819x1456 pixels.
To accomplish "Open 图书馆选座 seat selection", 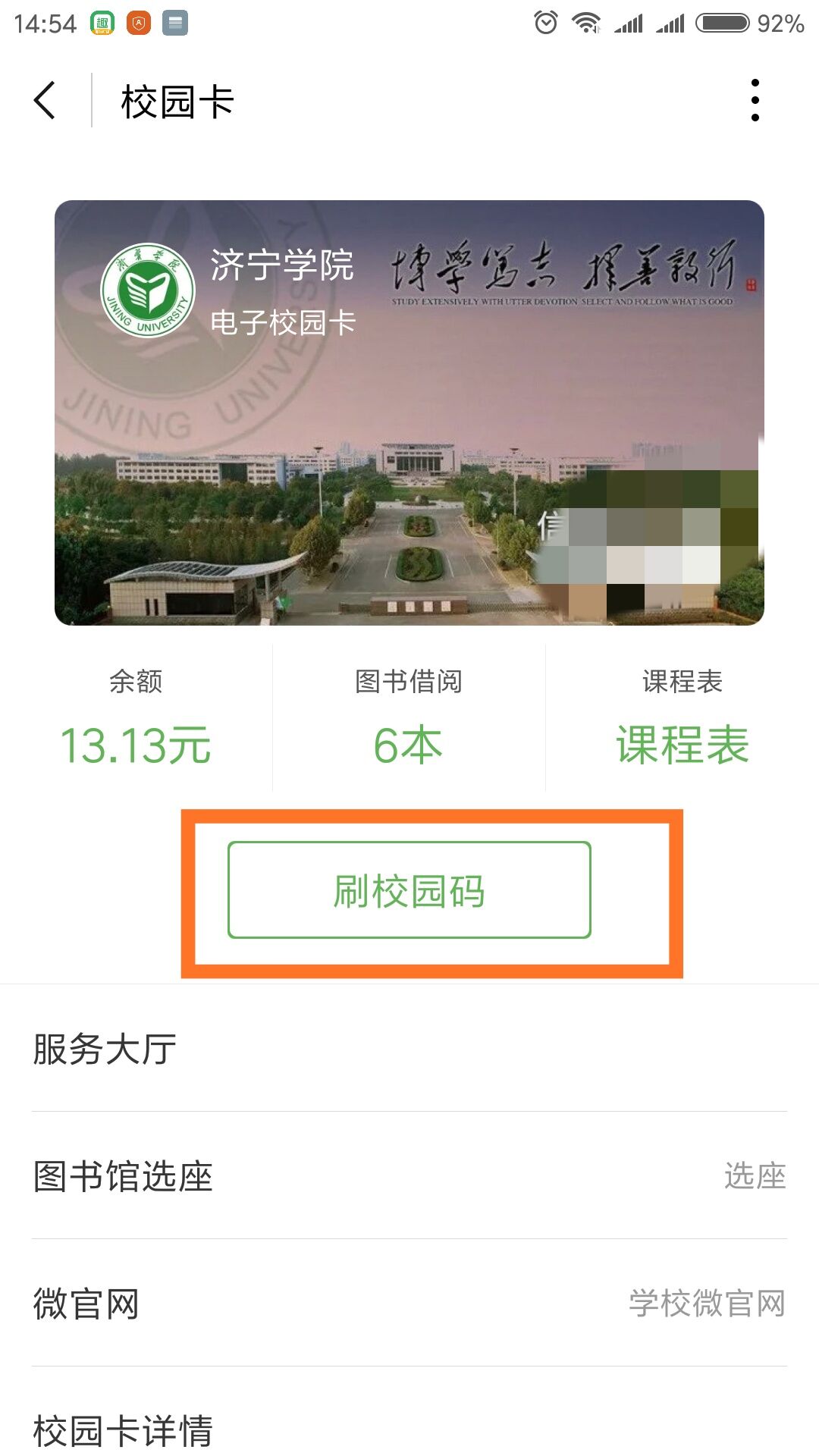I will tap(409, 1176).
